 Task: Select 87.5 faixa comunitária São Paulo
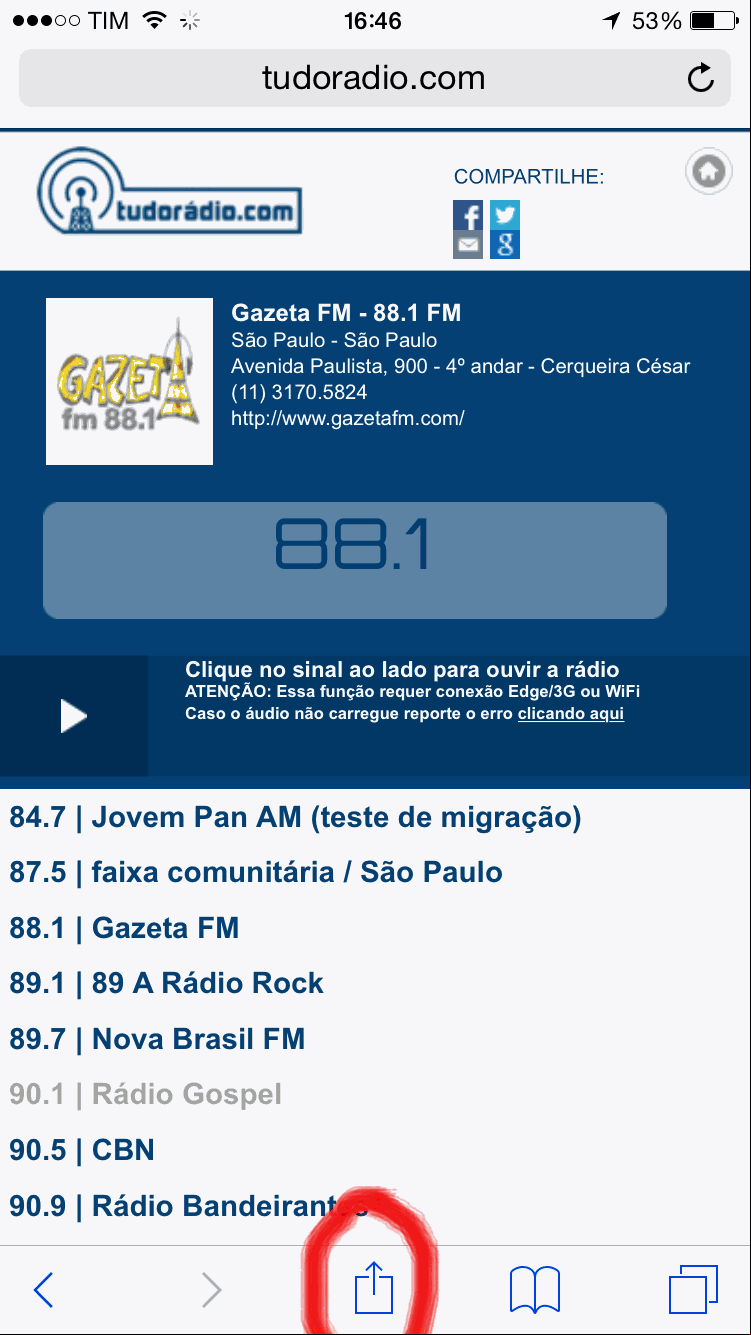[x=256, y=872]
